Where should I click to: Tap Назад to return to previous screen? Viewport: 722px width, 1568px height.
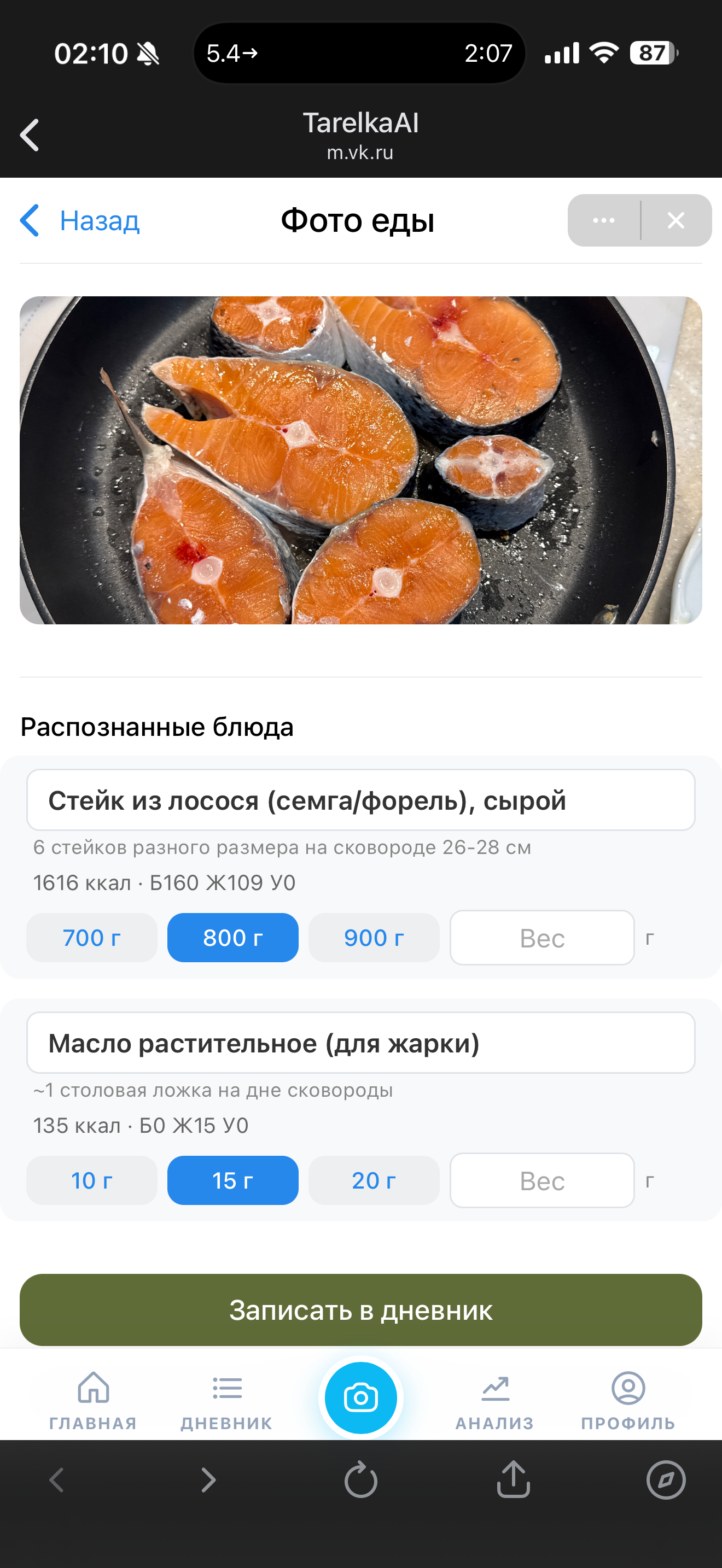tap(80, 220)
